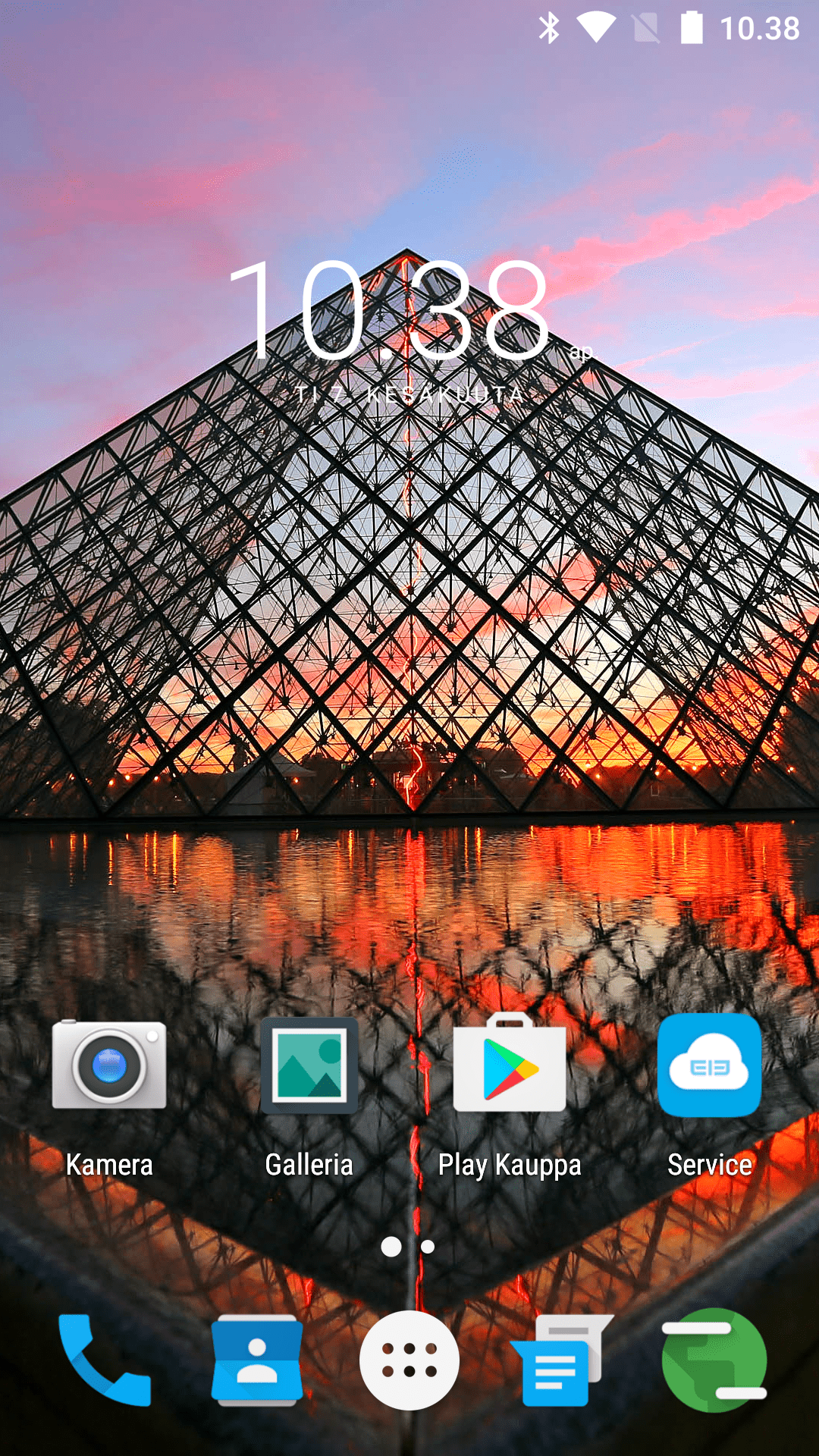
Task: Open the messaging app
Action: click(x=562, y=1360)
